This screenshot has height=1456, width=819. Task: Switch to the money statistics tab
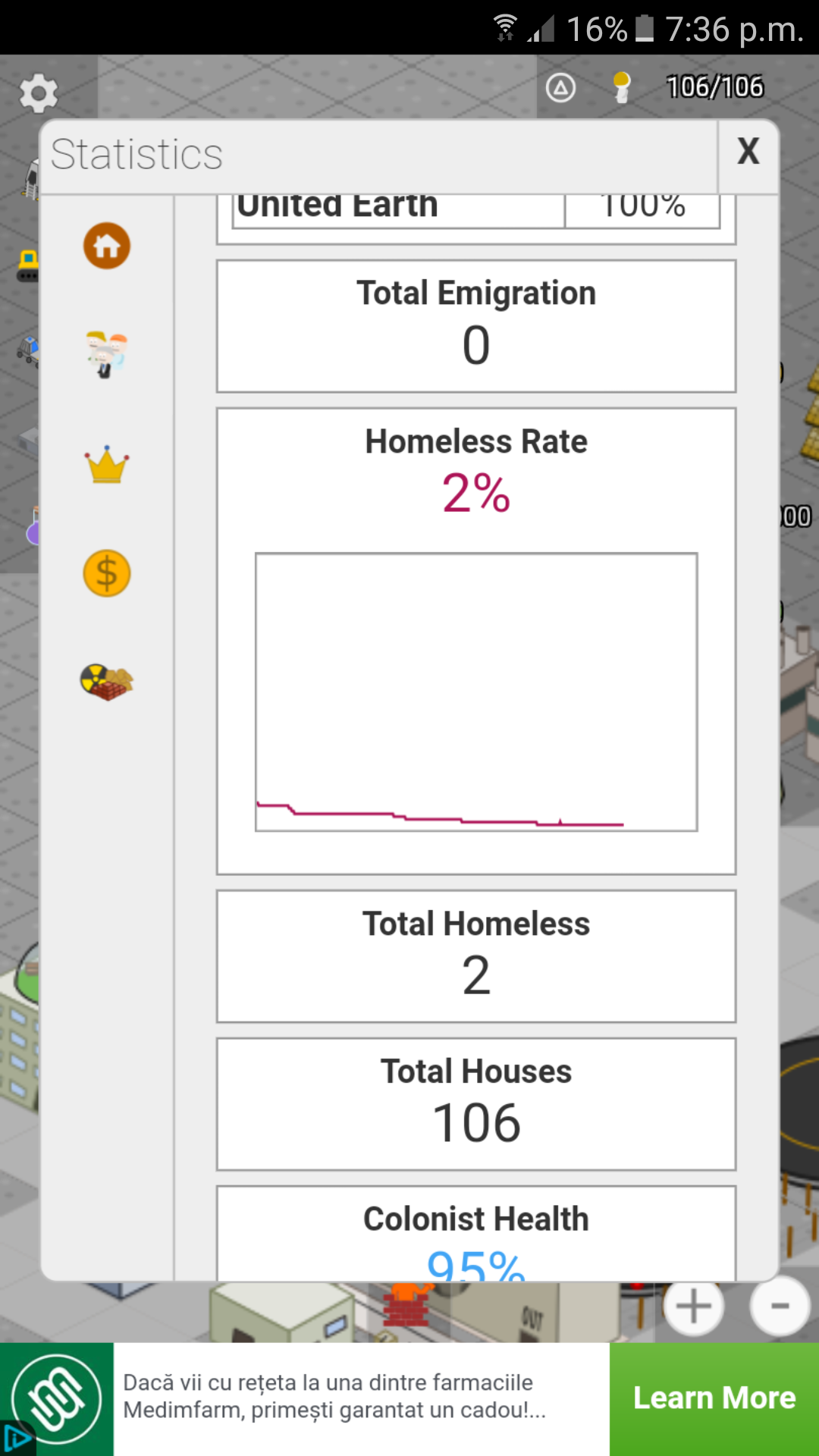point(107,573)
